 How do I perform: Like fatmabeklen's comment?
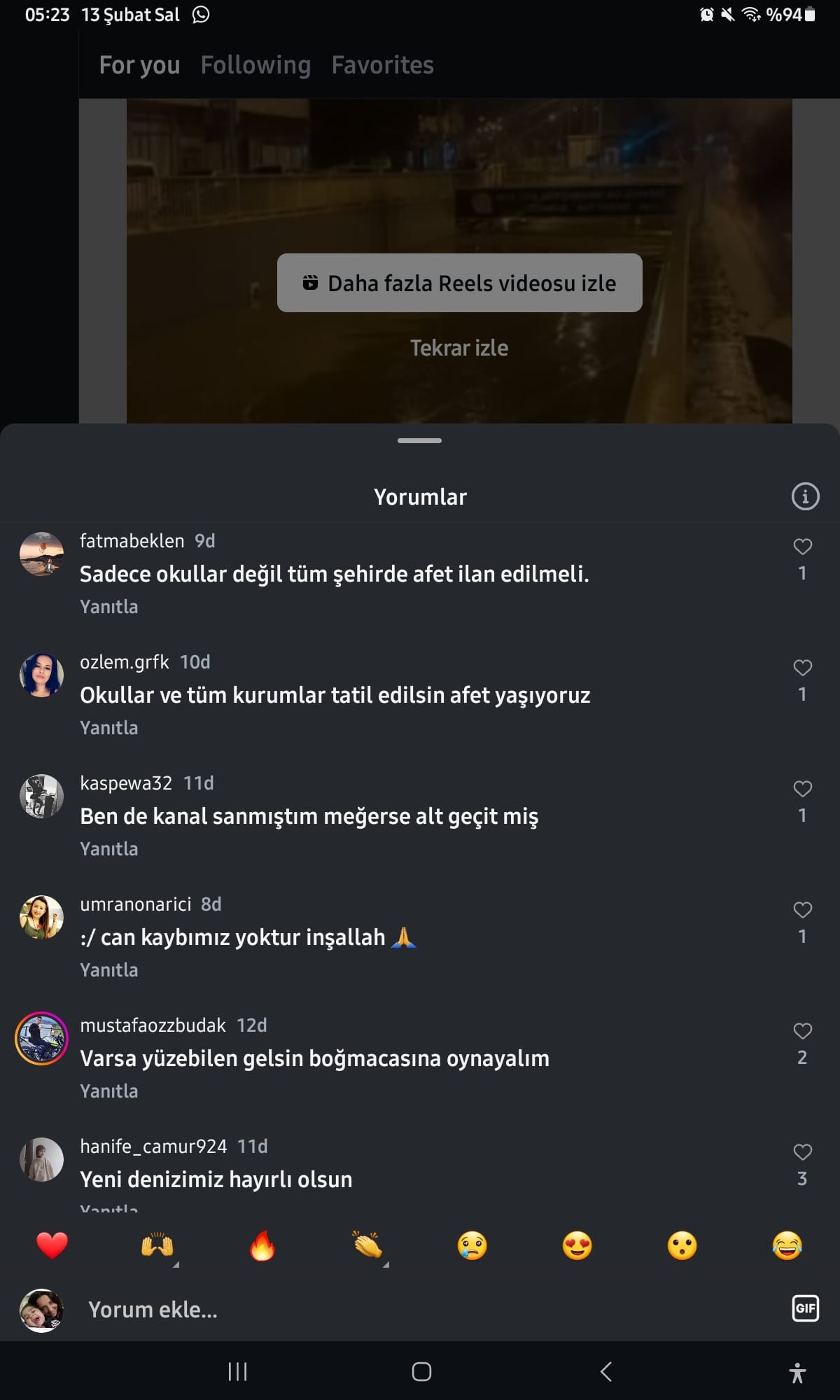(802, 547)
